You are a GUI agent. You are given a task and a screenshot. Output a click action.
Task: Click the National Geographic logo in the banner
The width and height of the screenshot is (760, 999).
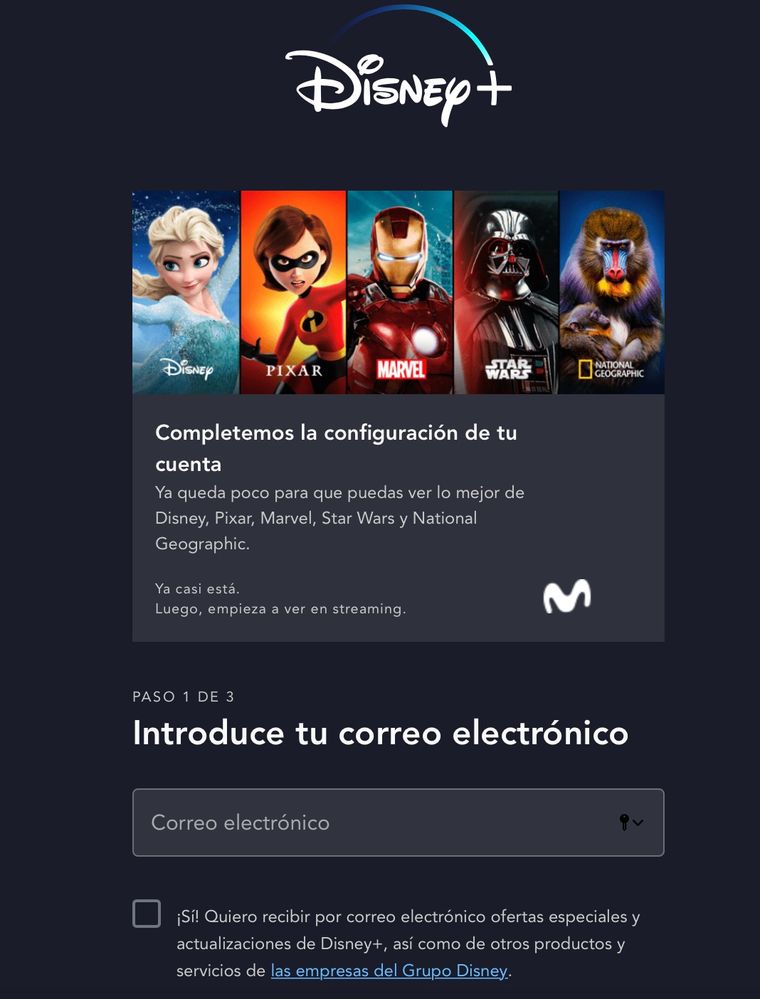[611, 368]
